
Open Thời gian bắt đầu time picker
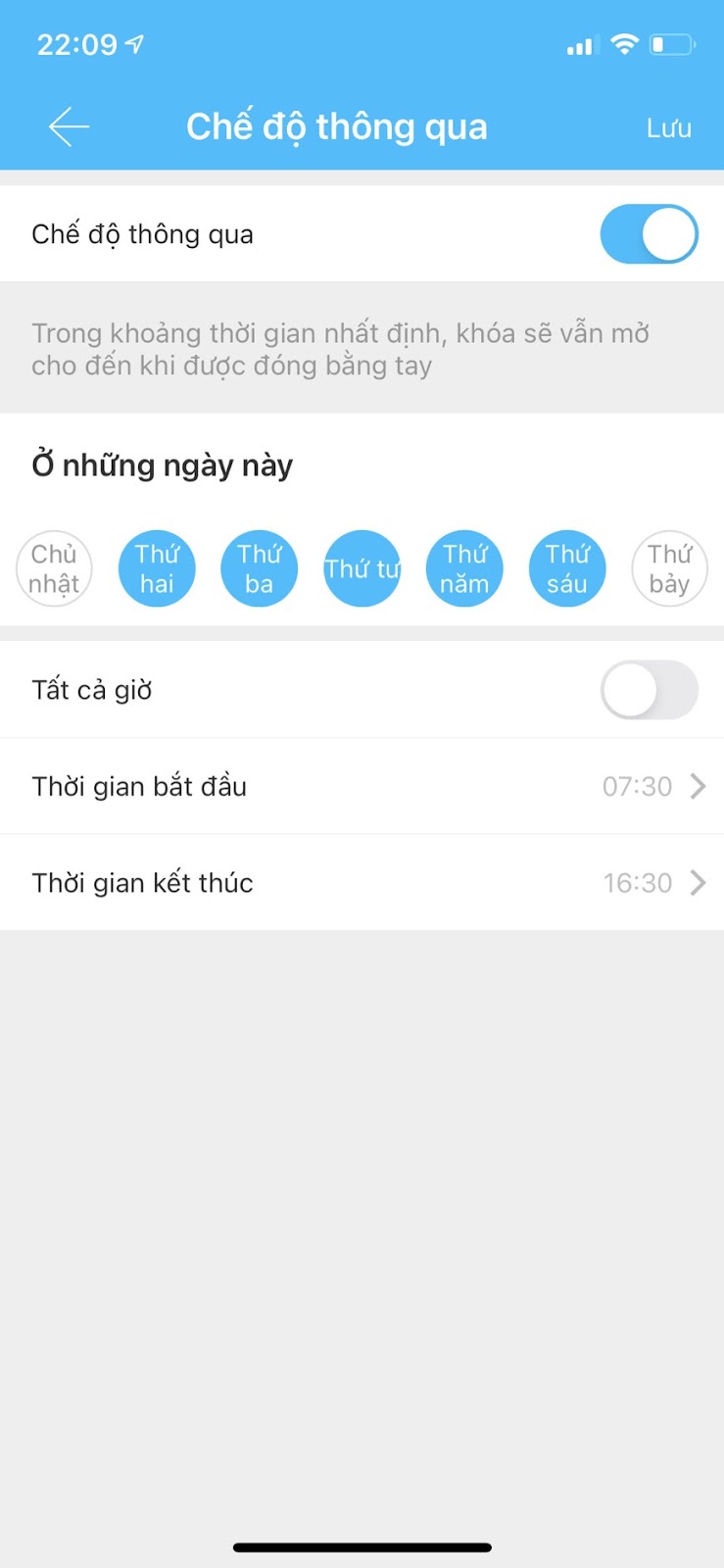click(362, 786)
